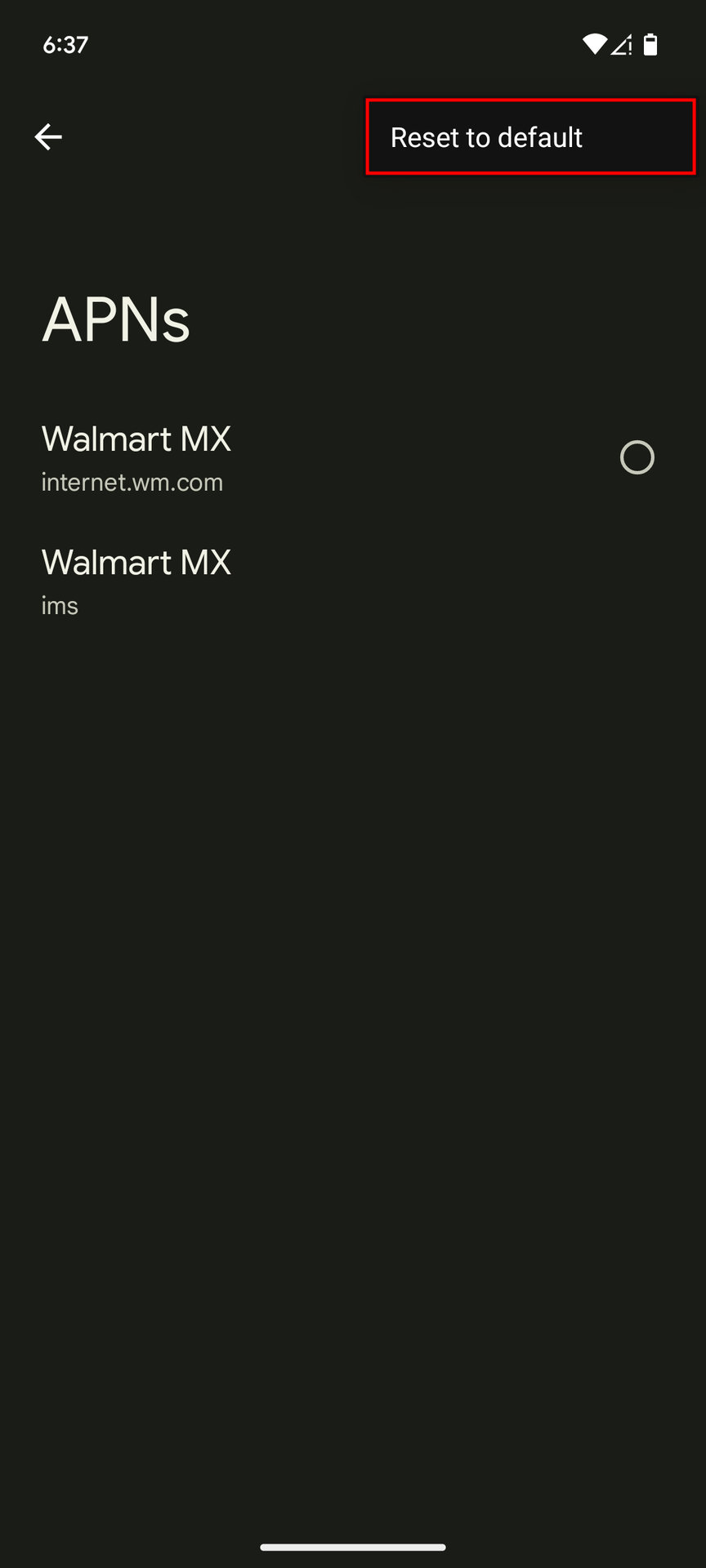The width and height of the screenshot is (706, 1568).
Task: Go back from the APNs screen
Action: coord(48,137)
